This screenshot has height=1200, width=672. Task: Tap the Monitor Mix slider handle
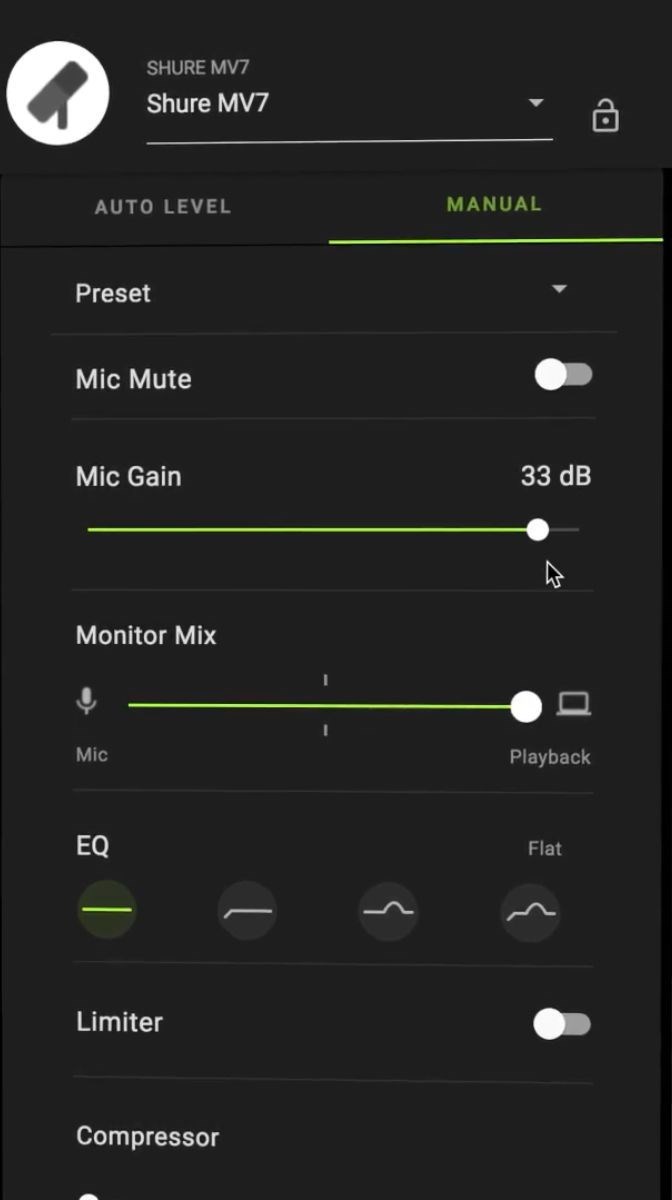(x=526, y=707)
